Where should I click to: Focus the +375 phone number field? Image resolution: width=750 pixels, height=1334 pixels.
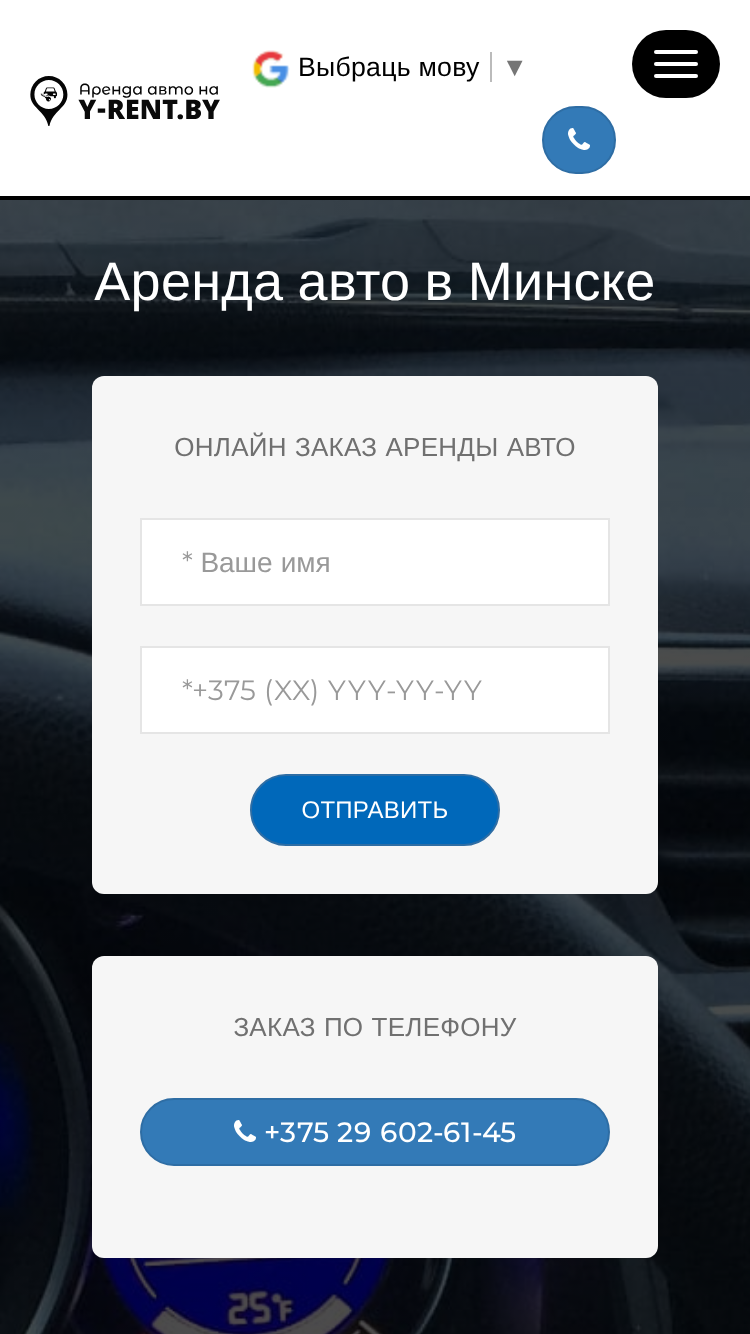coord(375,690)
